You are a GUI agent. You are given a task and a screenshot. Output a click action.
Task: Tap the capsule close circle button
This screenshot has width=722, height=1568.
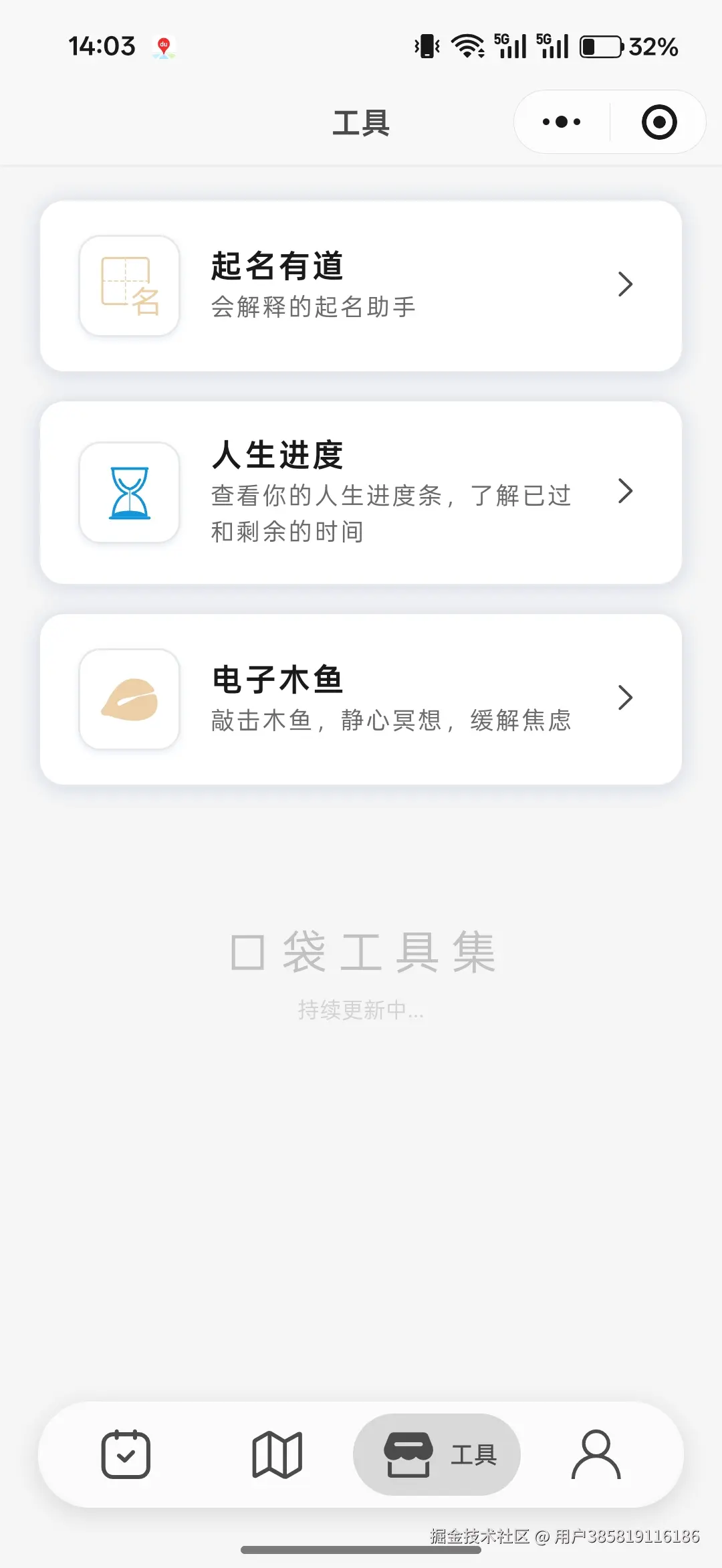coord(658,122)
